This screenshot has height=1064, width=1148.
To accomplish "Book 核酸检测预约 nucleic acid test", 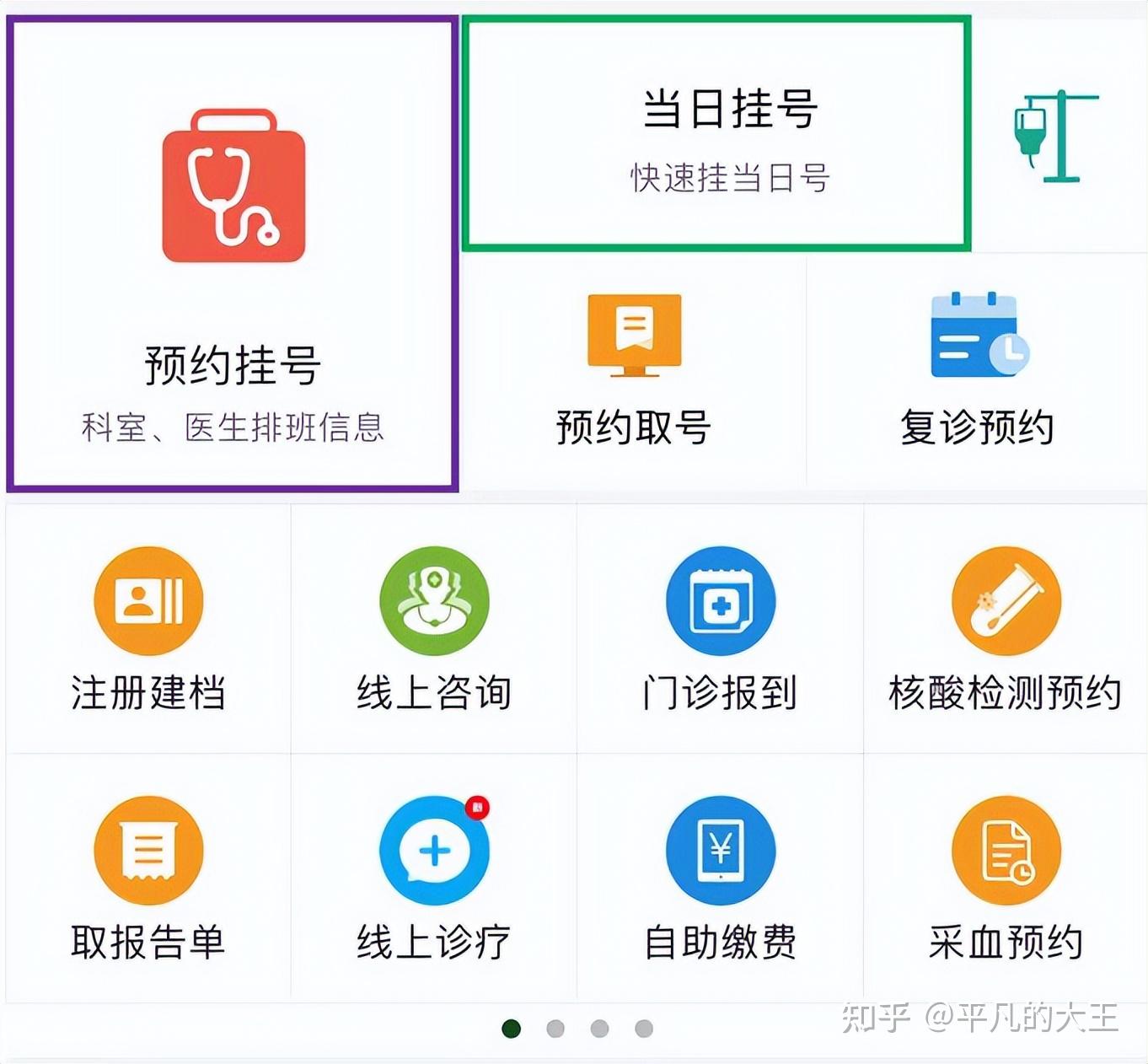I will [x=1006, y=628].
